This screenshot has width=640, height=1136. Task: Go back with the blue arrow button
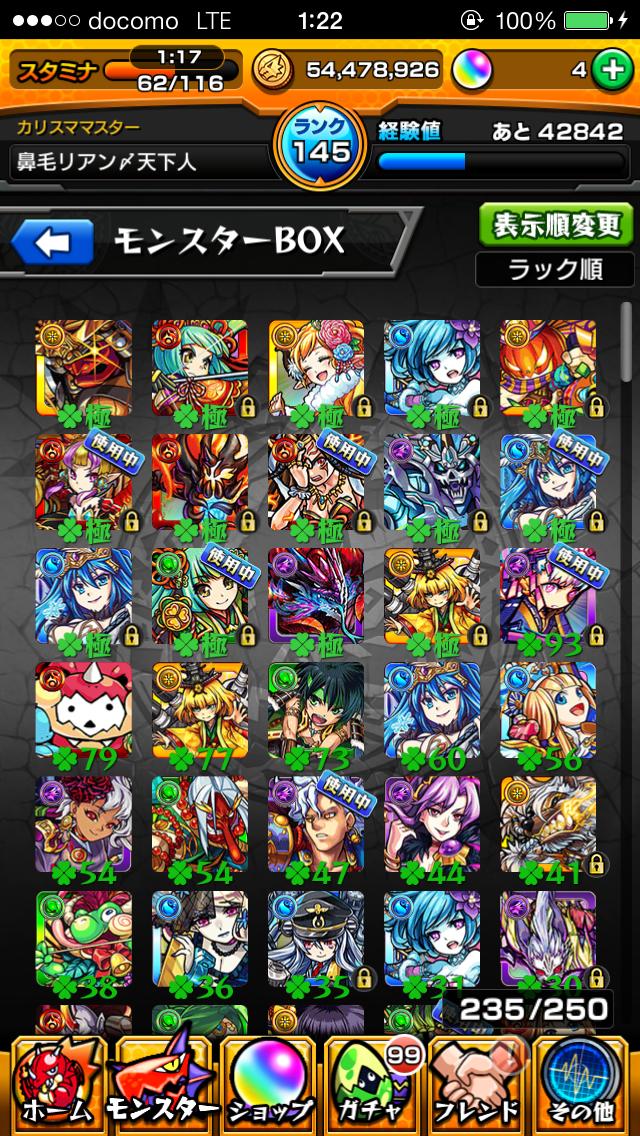pyautogui.click(x=54, y=242)
